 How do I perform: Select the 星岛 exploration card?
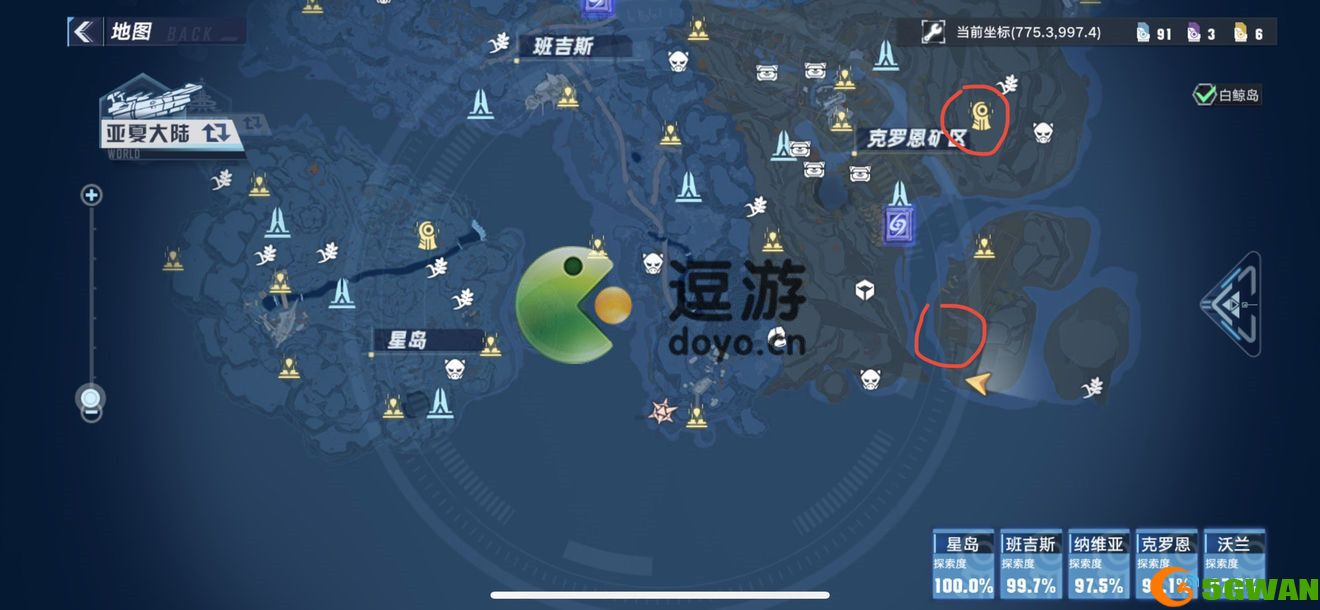(964, 564)
